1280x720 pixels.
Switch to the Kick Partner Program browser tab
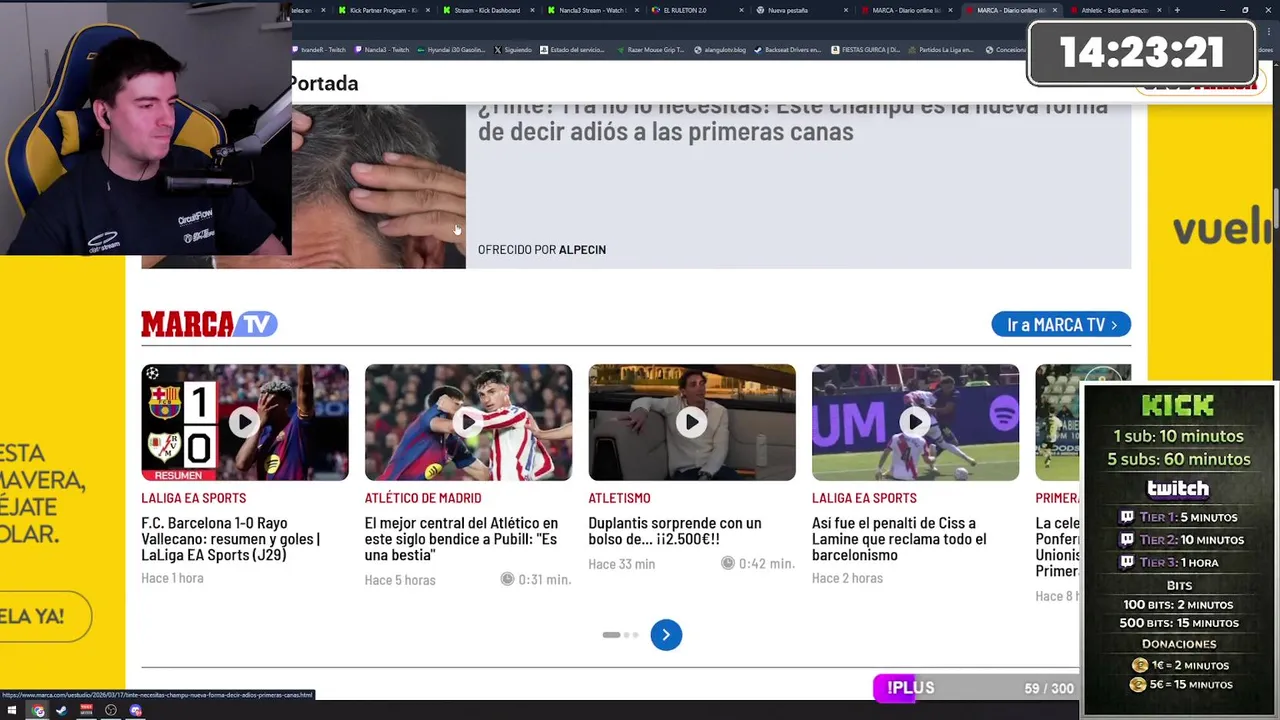[x=382, y=10]
